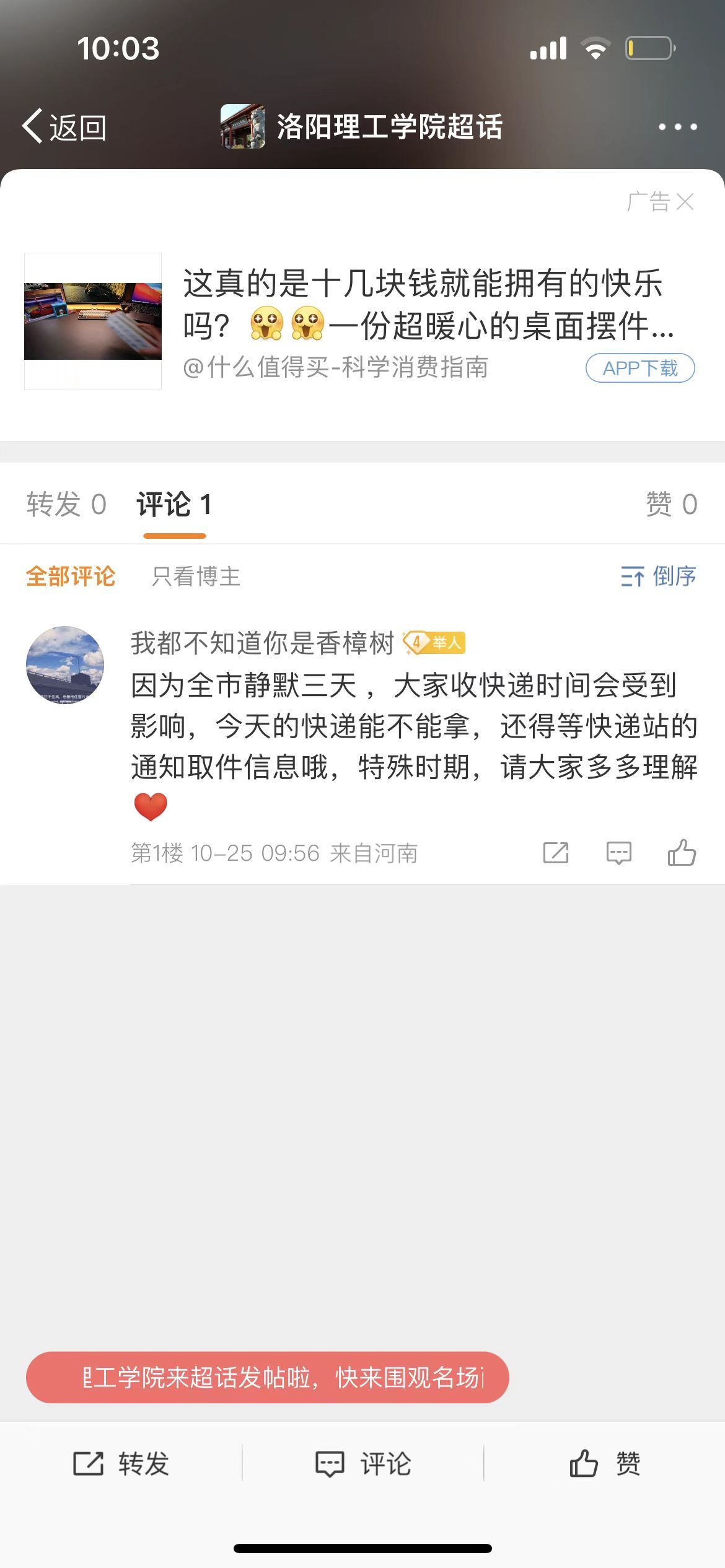Reply to the 第1楼 comment
This screenshot has height=1568, width=725.
(x=618, y=853)
